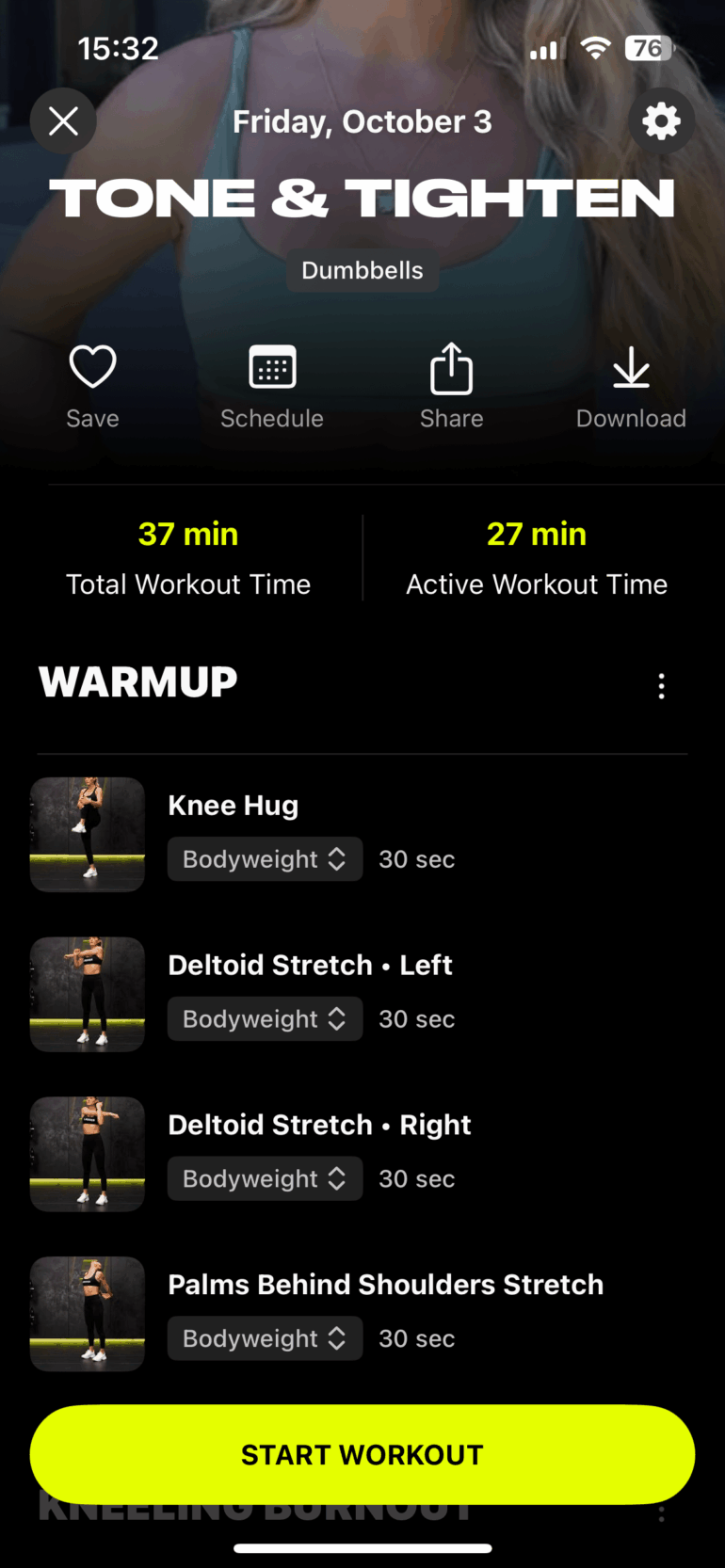Image resolution: width=725 pixels, height=1568 pixels.
Task: Open the workout settings gear
Action: point(661,120)
